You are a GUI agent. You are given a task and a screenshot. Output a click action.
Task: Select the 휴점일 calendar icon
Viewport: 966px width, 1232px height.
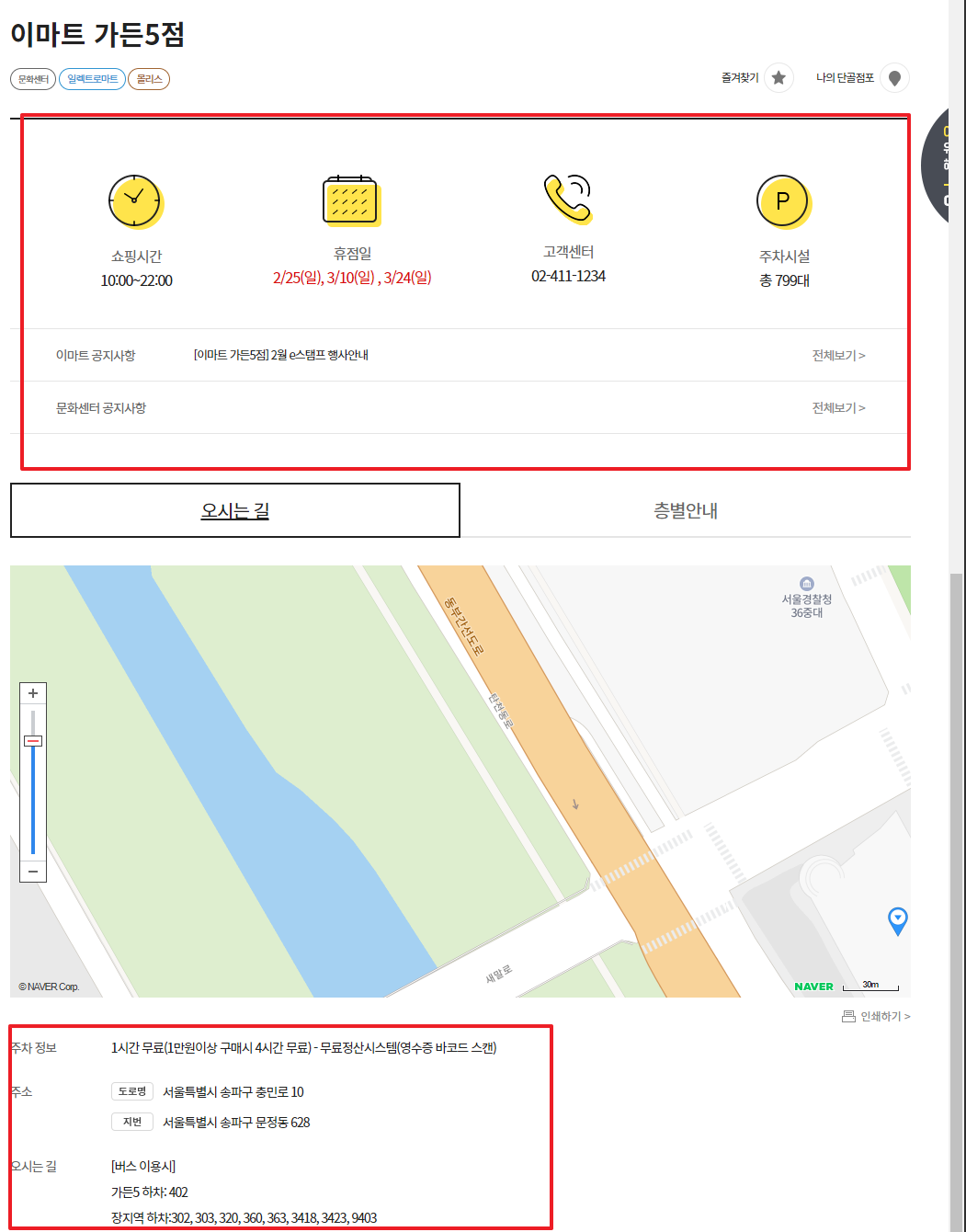click(351, 200)
